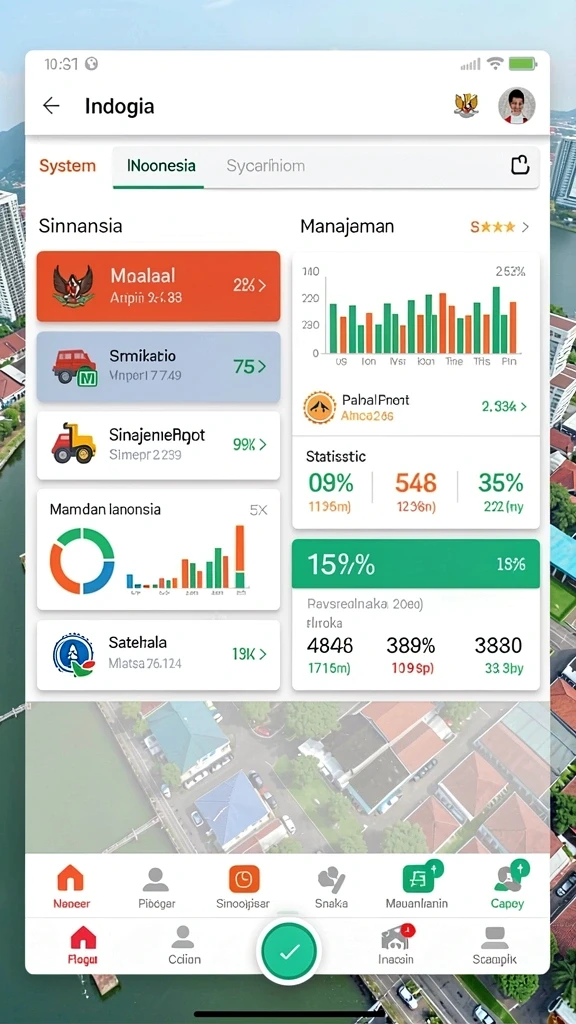Screen dimensions: 576x1024
Task: Go to the Noneer home item
Action: click(71, 886)
